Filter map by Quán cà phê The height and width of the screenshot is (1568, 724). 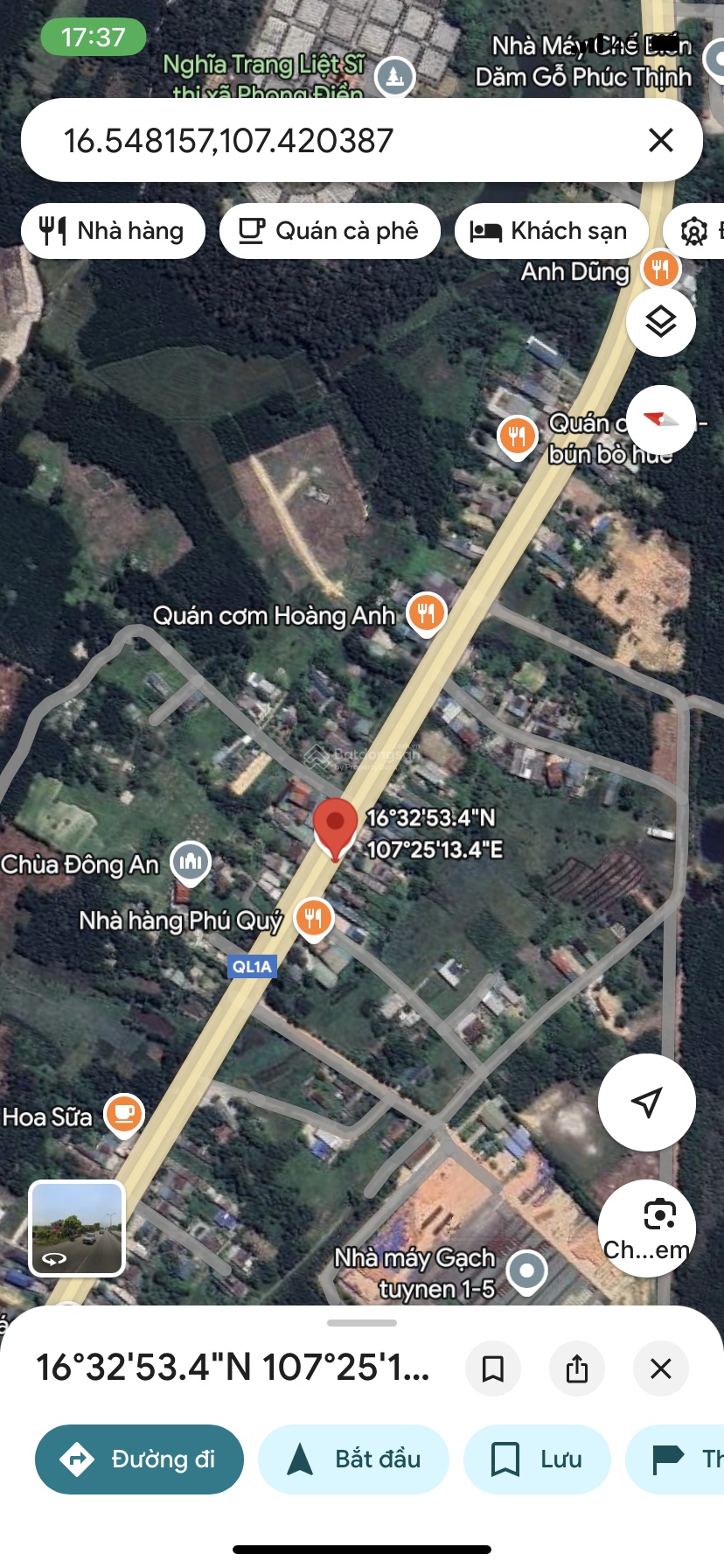(x=330, y=231)
